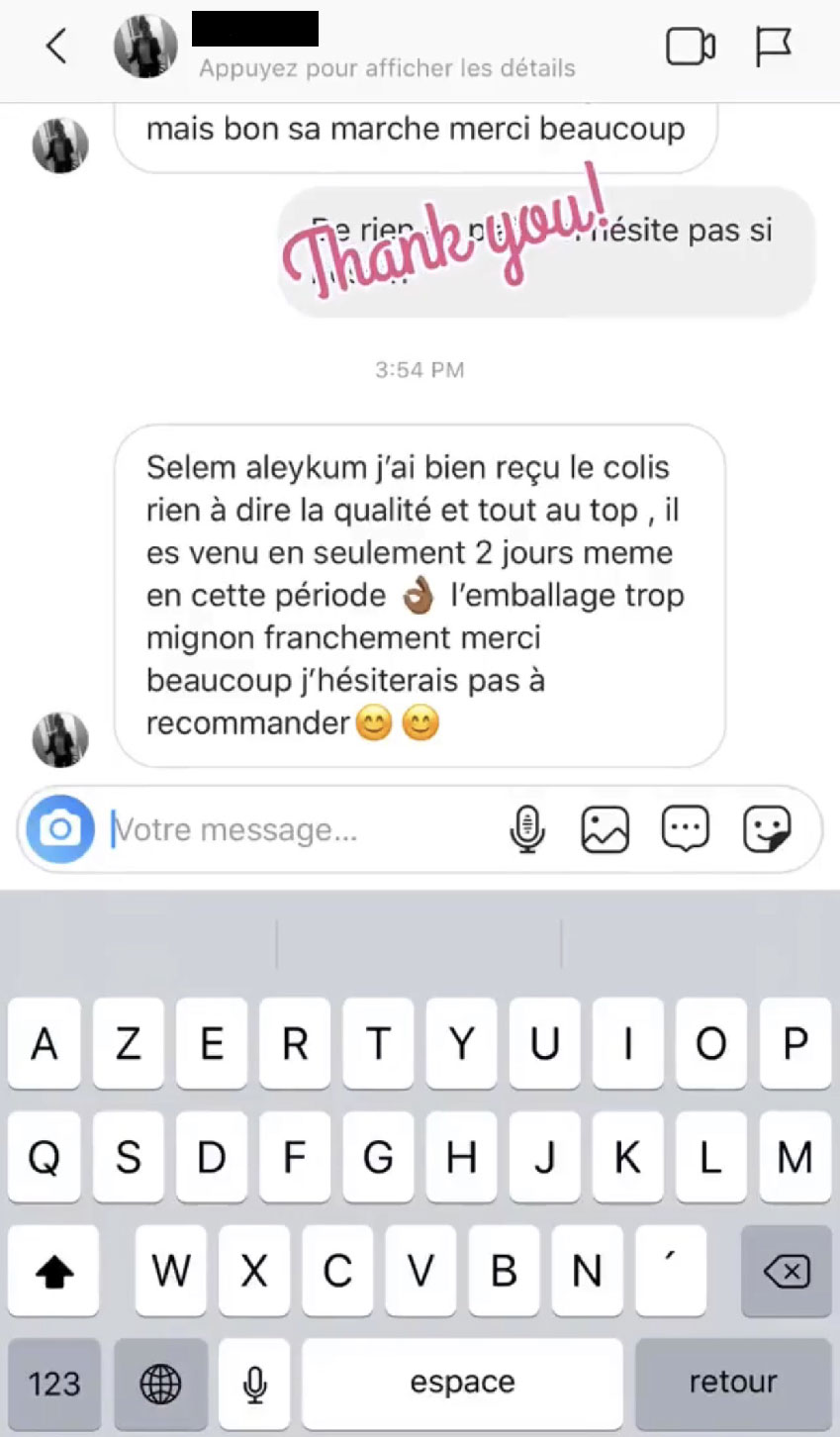Open the sticker picker

(x=767, y=829)
